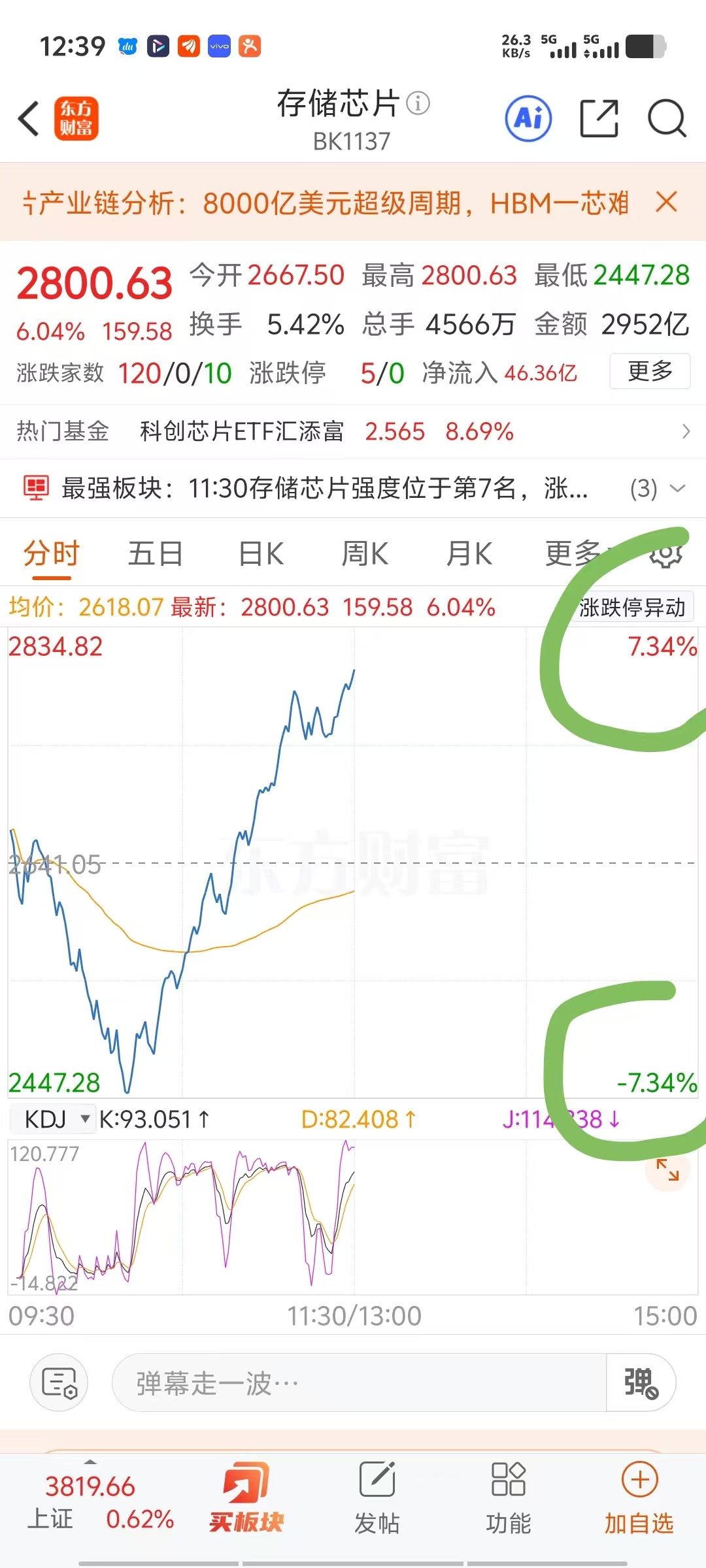Open the Ai assistant icon

click(528, 119)
